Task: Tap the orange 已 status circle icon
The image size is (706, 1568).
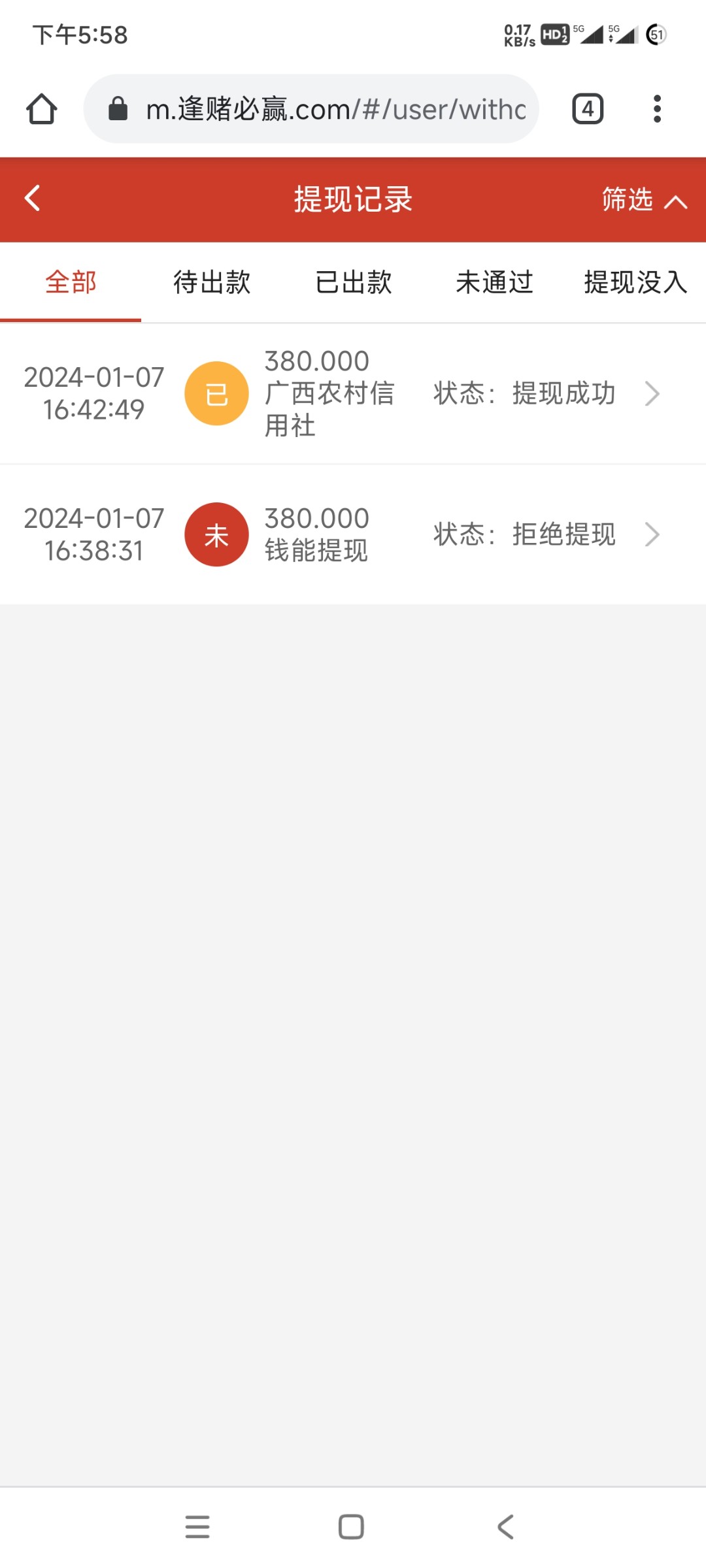Action: pyautogui.click(x=216, y=394)
